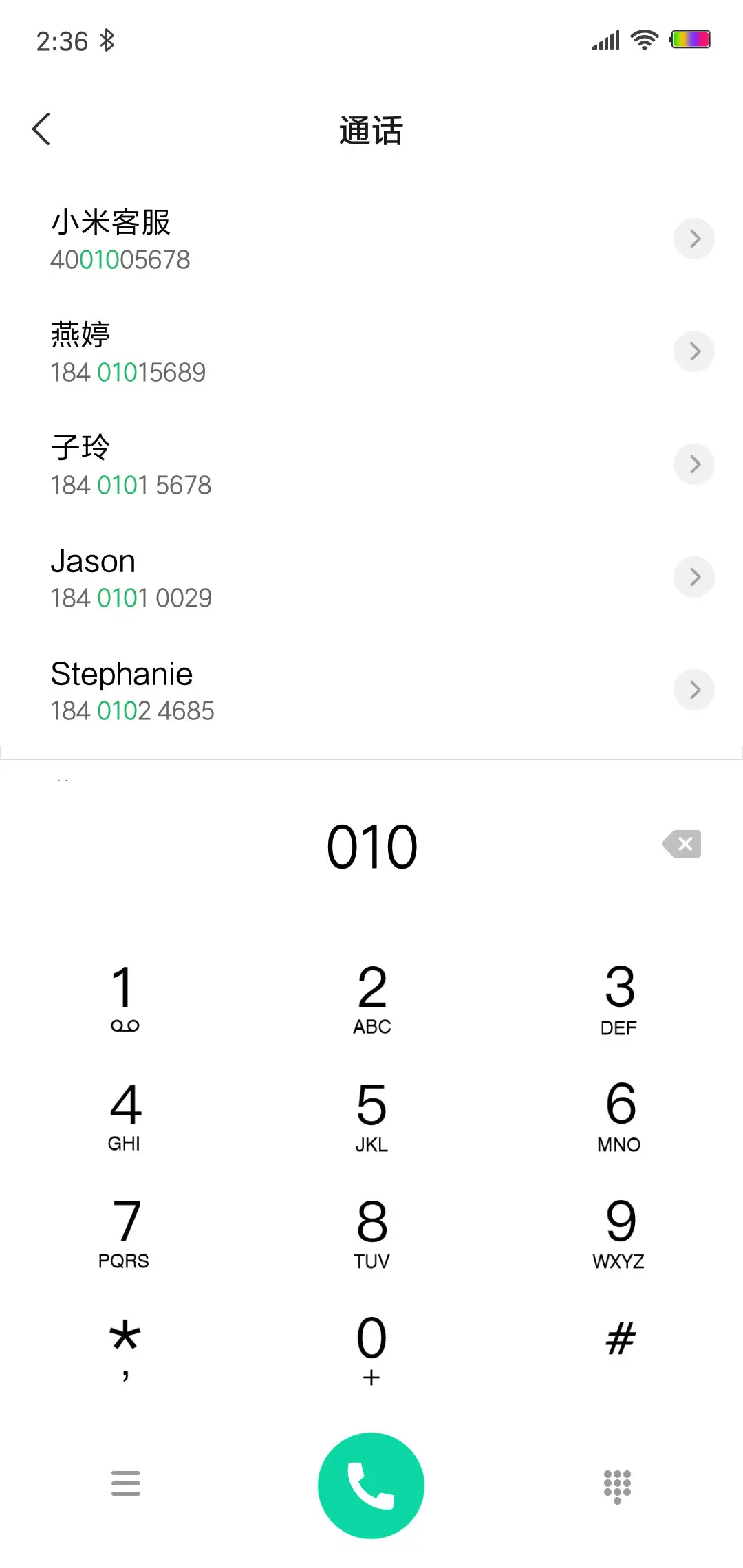Tap the green call button
Viewport: 743px width, 1568px height.
[x=371, y=1485]
